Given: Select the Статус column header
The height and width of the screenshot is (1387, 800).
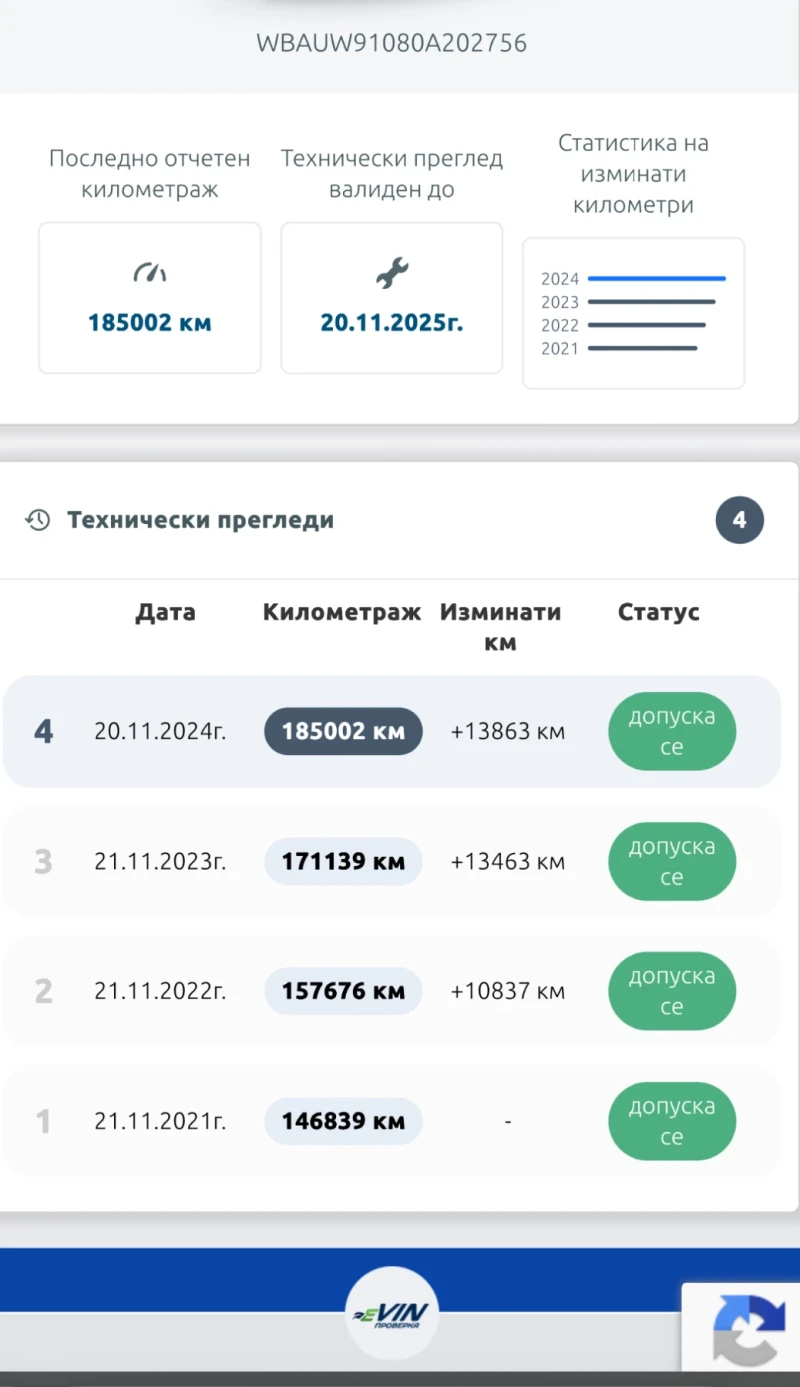Looking at the screenshot, I should [x=659, y=612].
